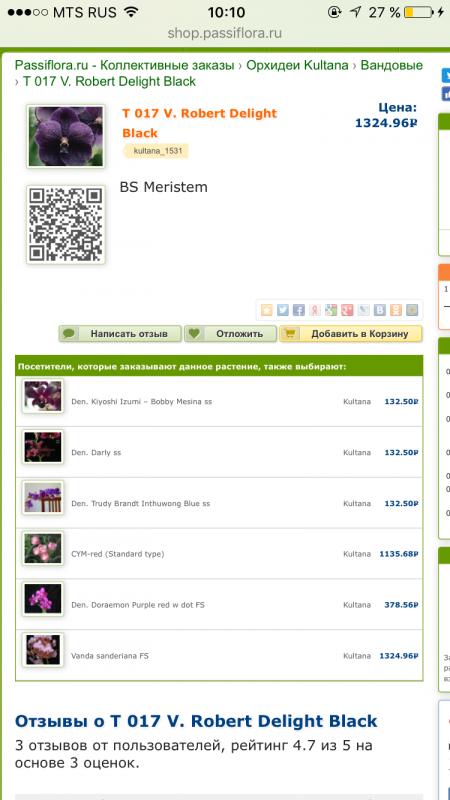
Task: View the Vanda sanderiana FS product
Action: (x=110, y=656)
